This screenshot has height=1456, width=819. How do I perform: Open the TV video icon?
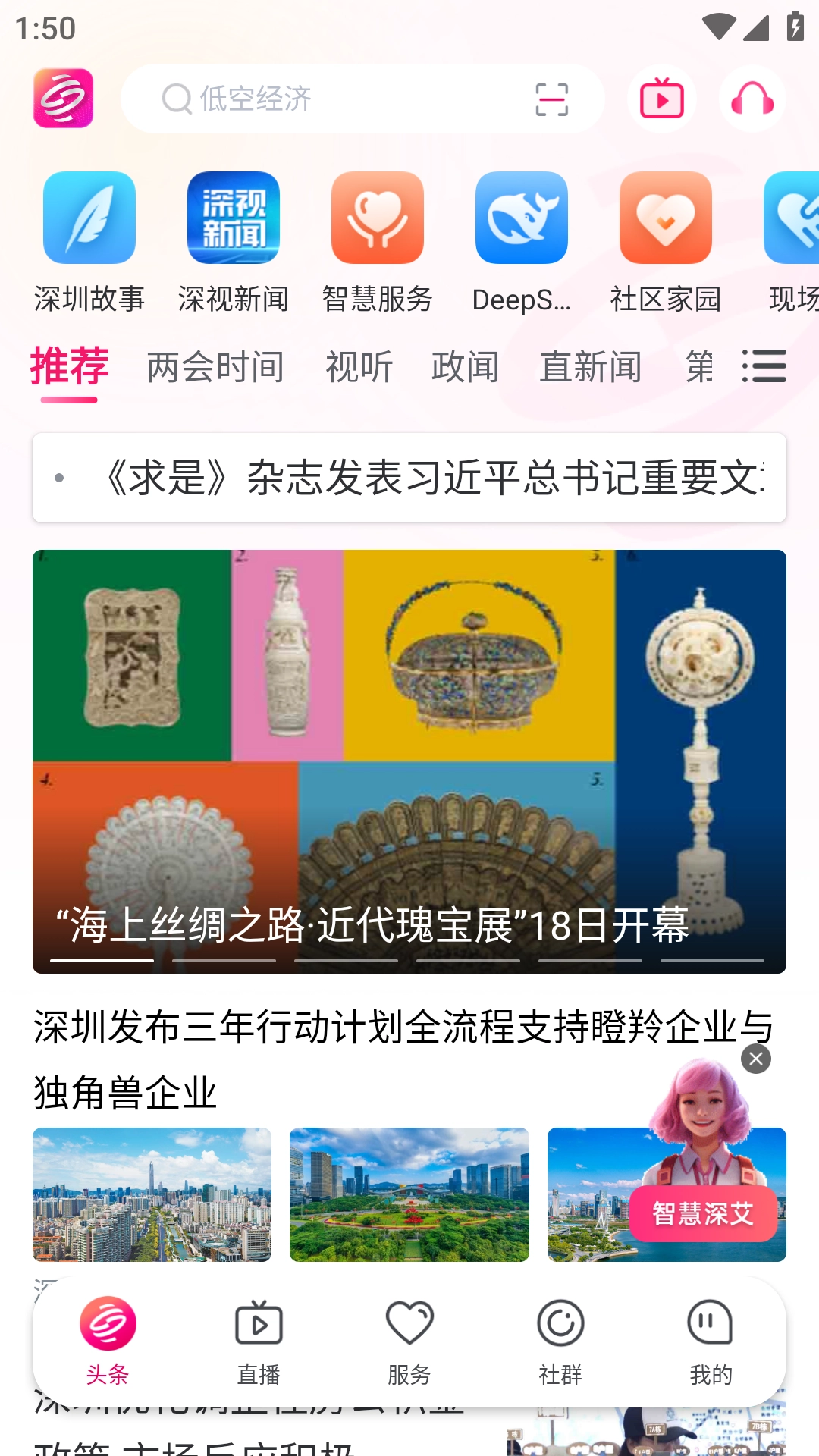tap(661, 99)
